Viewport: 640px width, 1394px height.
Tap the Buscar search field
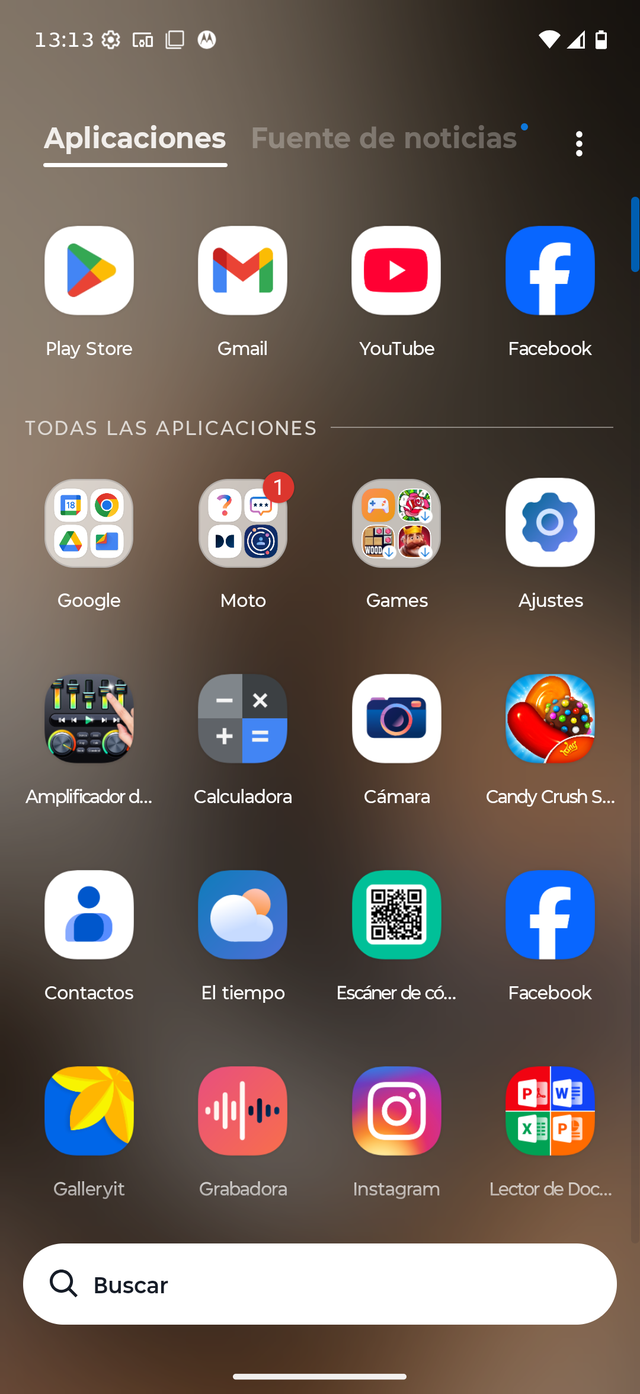pyautogui.click(x=320, y=1284)
